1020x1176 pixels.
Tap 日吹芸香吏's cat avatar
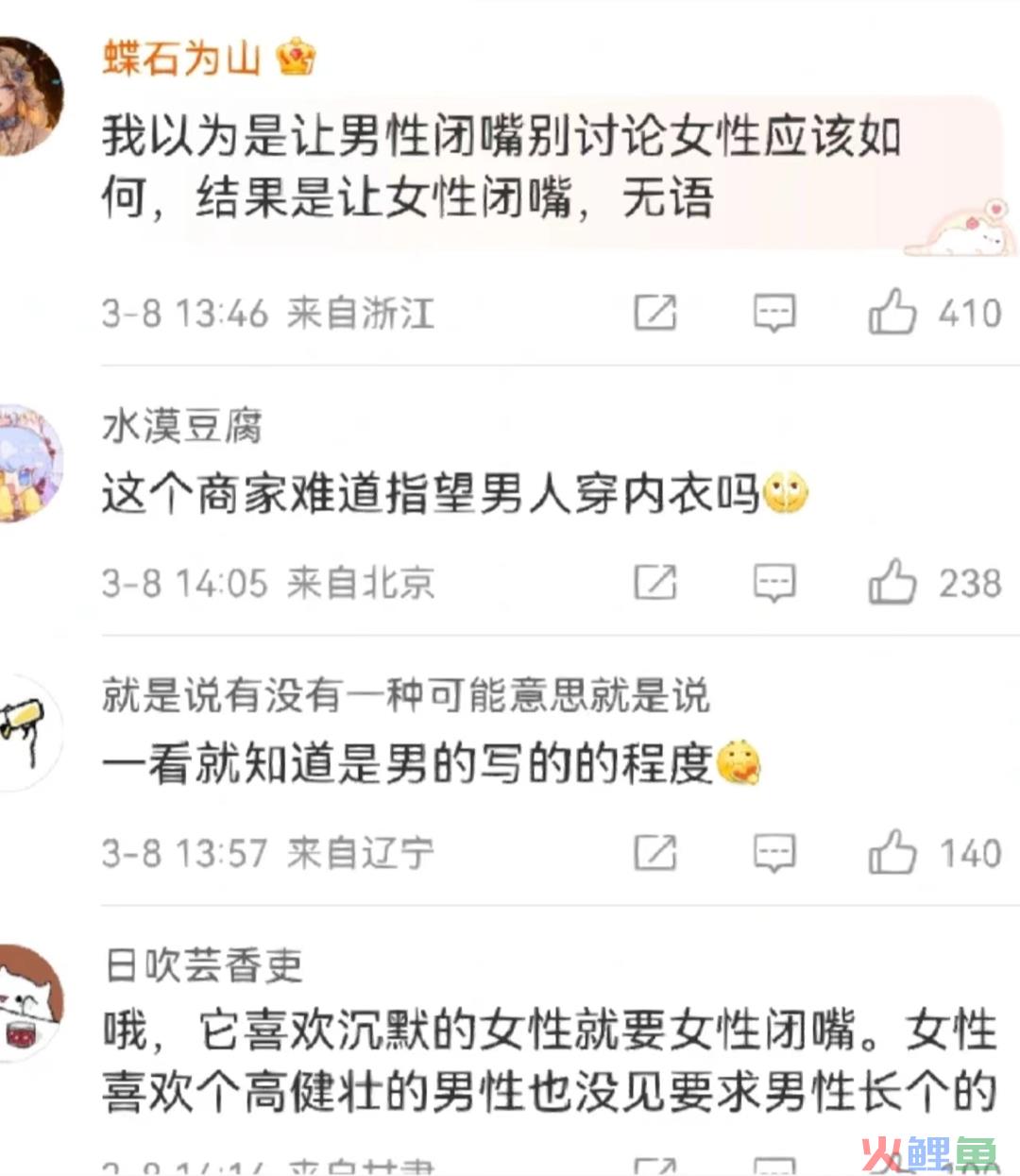pyautogui.click(x=26, y=1003)
